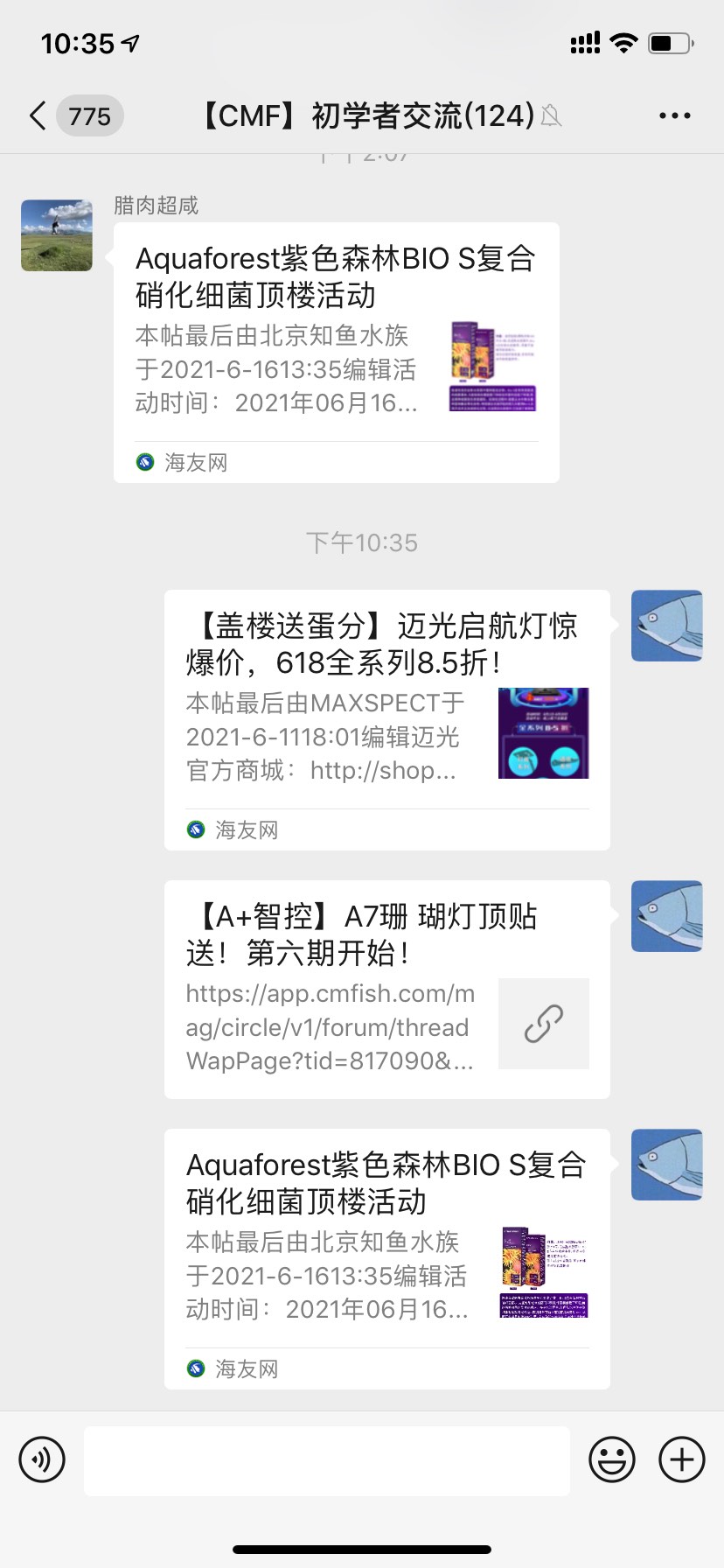
Task: Open the Aquaforest link card from 腊肉超咸
Action: pos(337,353)
